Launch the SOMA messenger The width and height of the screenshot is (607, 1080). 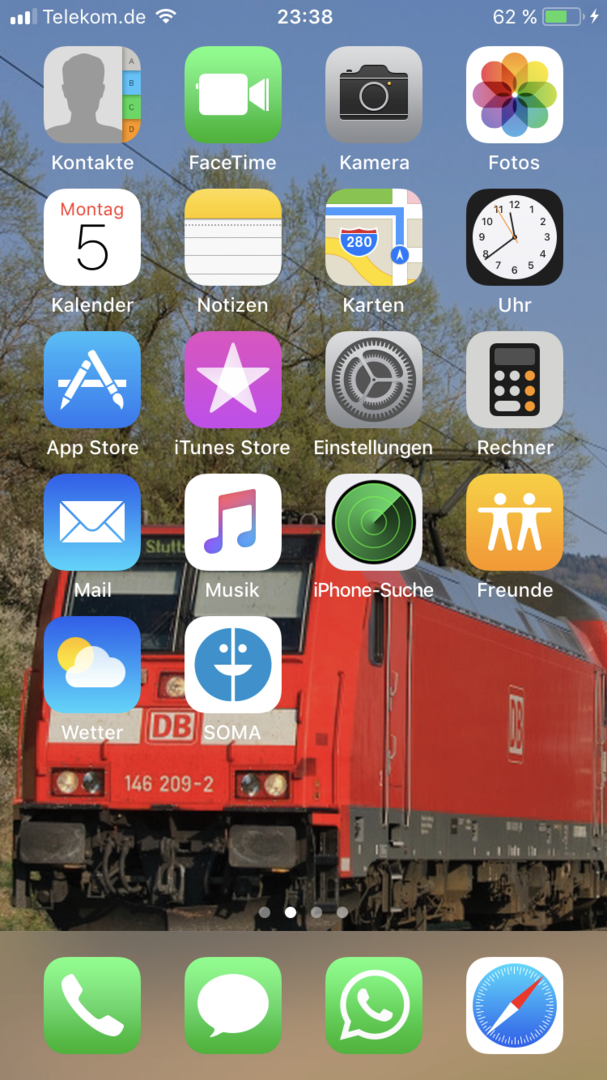tap(233, 665)
